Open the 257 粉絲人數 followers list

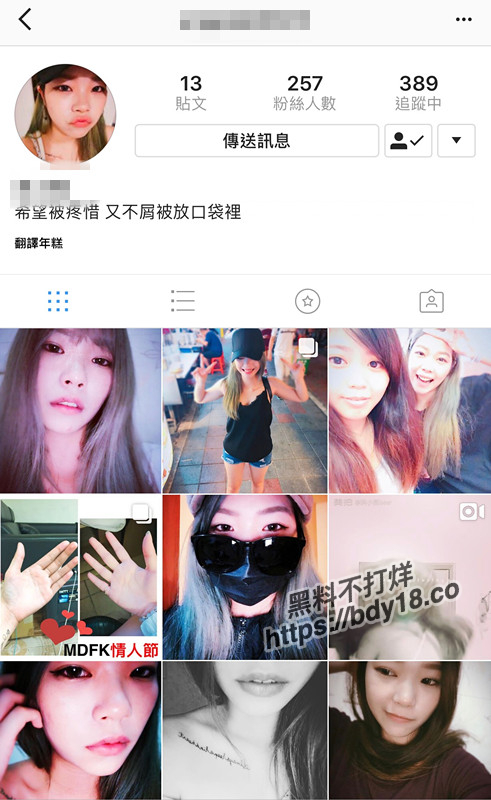[305, 93]
